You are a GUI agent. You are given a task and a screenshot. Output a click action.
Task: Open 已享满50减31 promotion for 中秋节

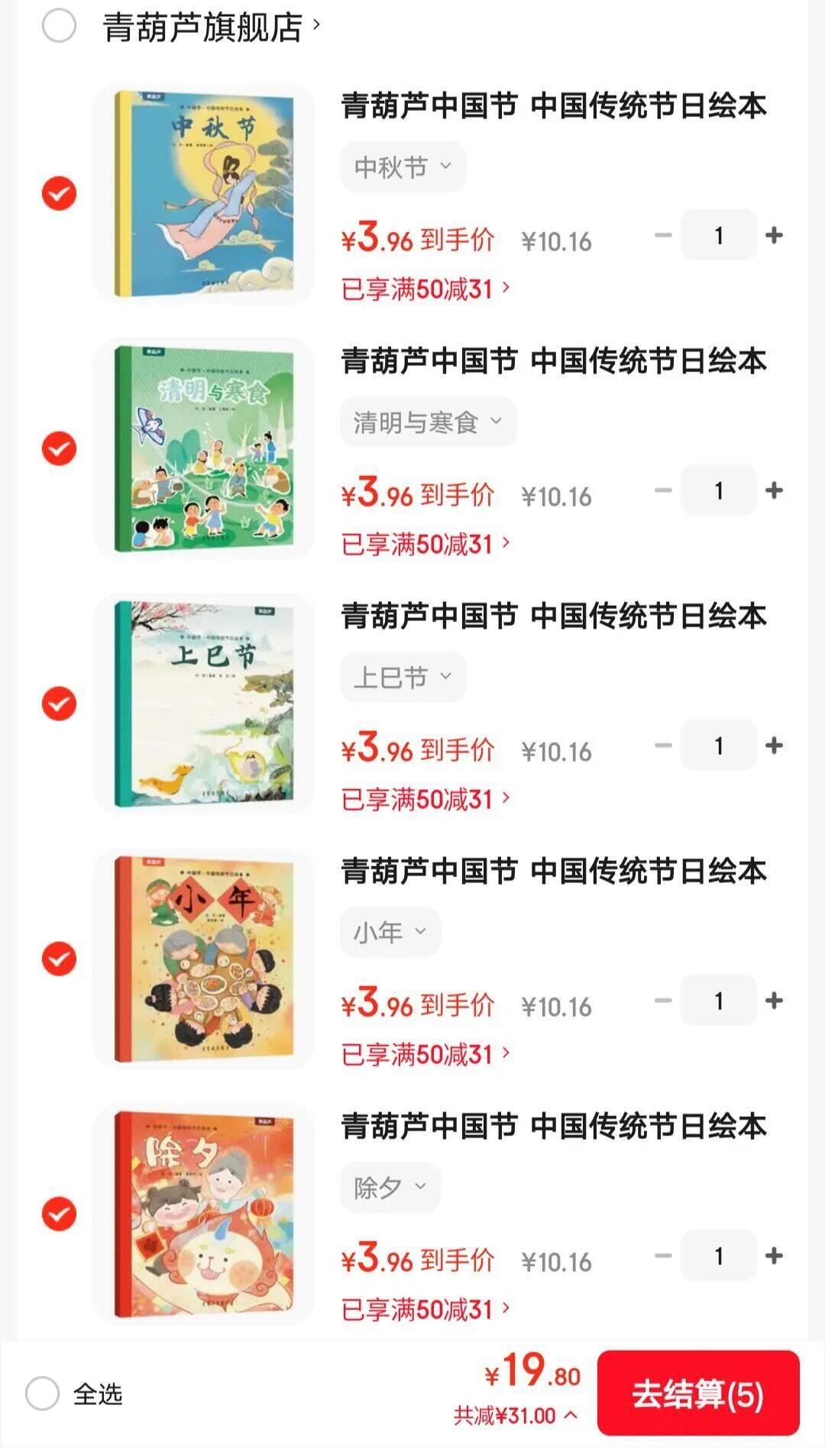point(425,286)
